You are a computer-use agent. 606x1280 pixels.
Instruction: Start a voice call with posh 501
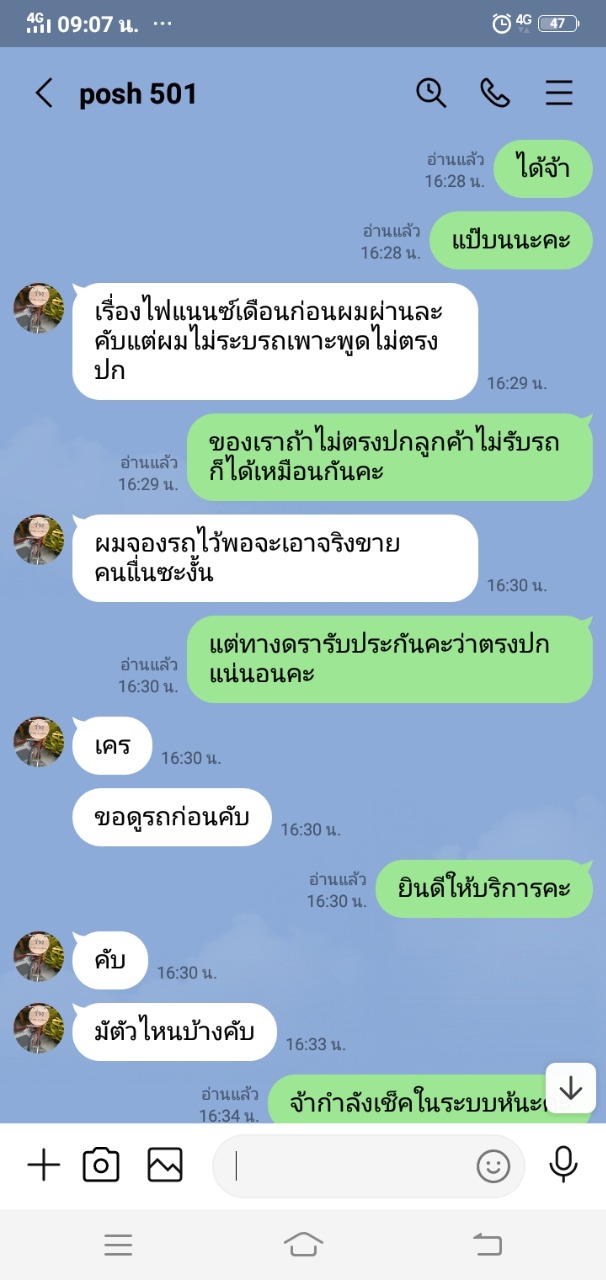[x=495, y=93]
